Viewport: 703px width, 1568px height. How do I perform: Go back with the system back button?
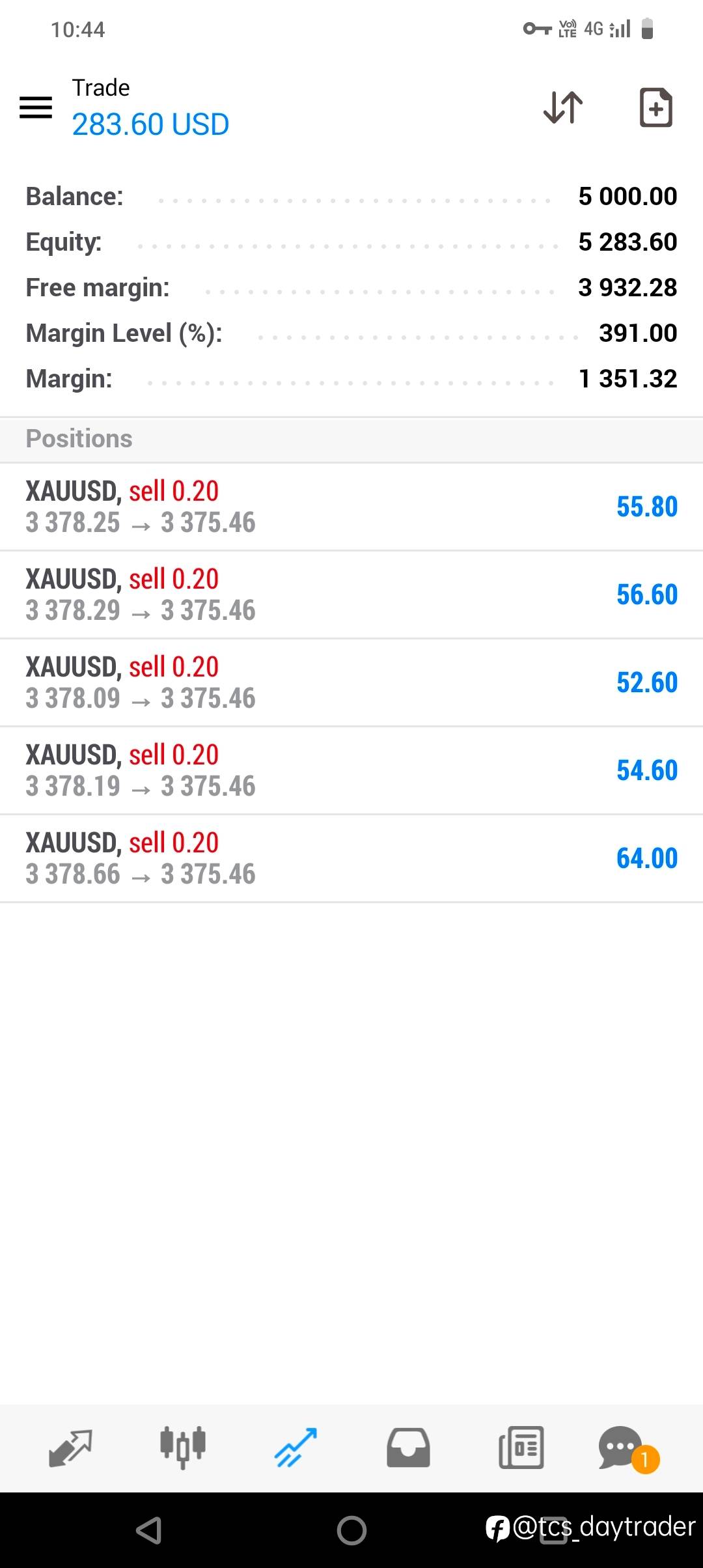coord(149,1530)
